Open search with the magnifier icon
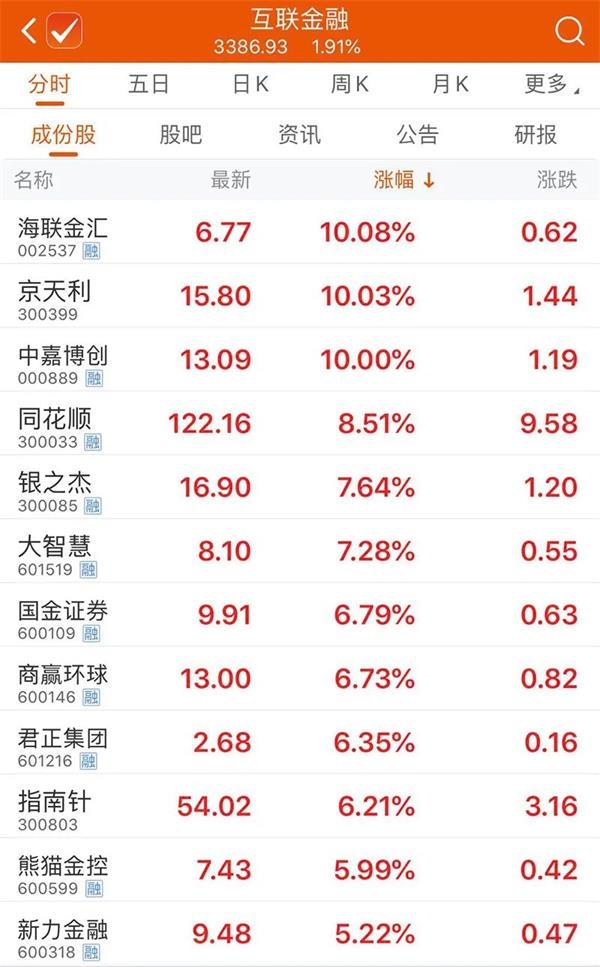Viewport: 600px width, 967px height. [569, 31]
